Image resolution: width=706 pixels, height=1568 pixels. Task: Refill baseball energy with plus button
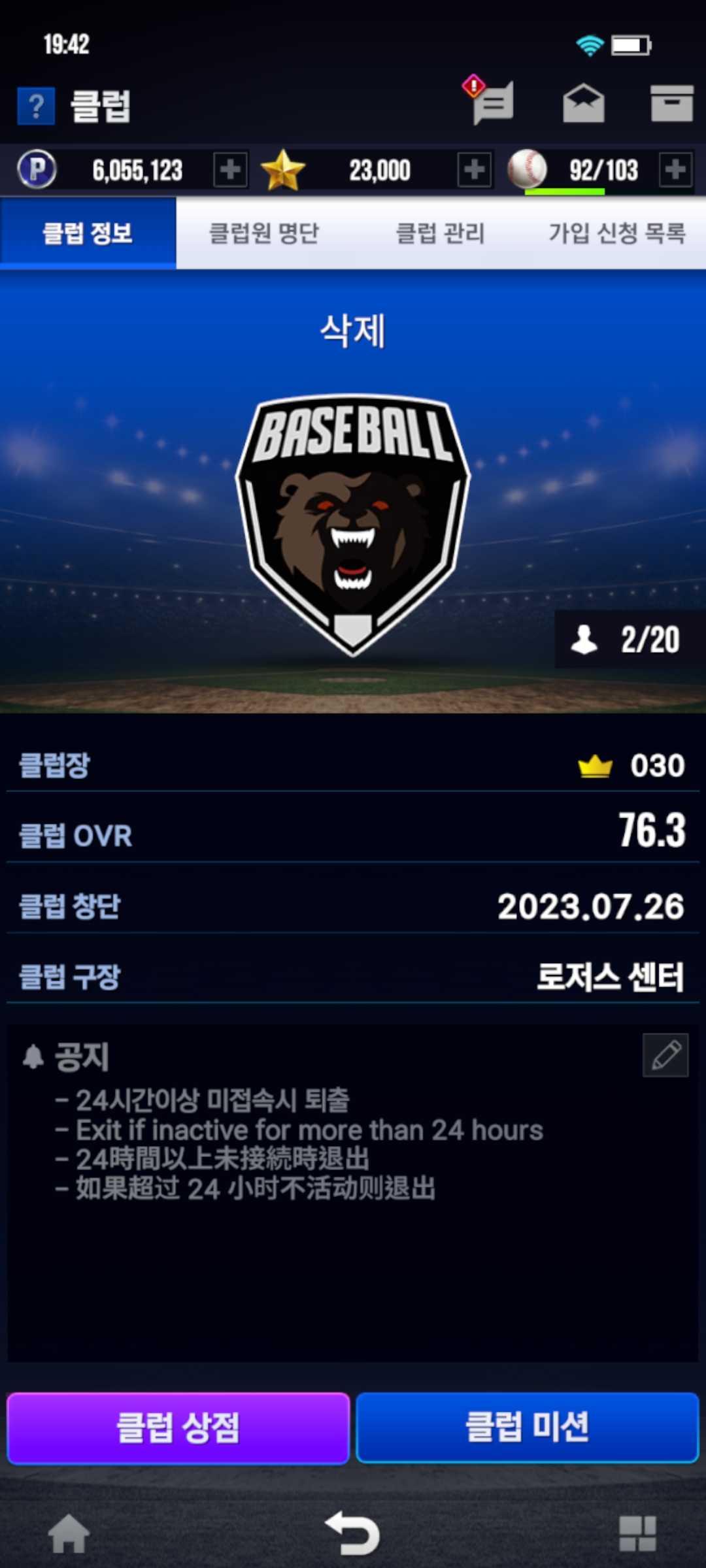(x=675, y=170)
